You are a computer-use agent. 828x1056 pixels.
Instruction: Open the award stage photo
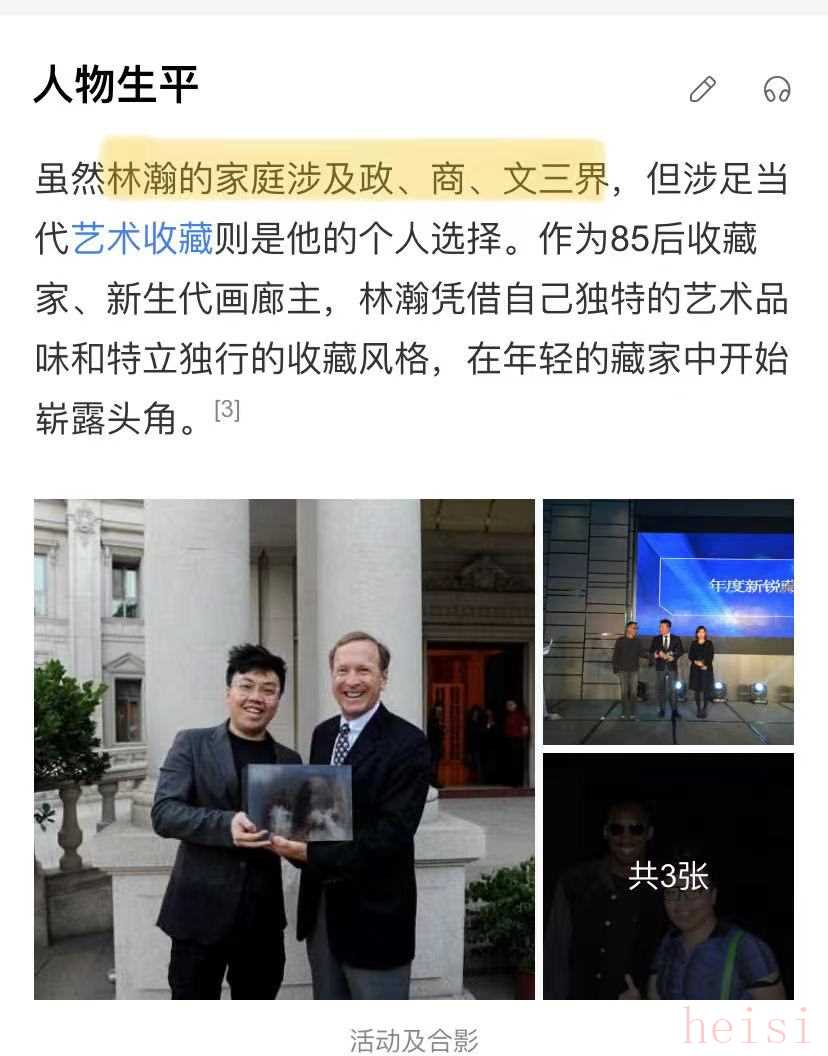point(668,622)
